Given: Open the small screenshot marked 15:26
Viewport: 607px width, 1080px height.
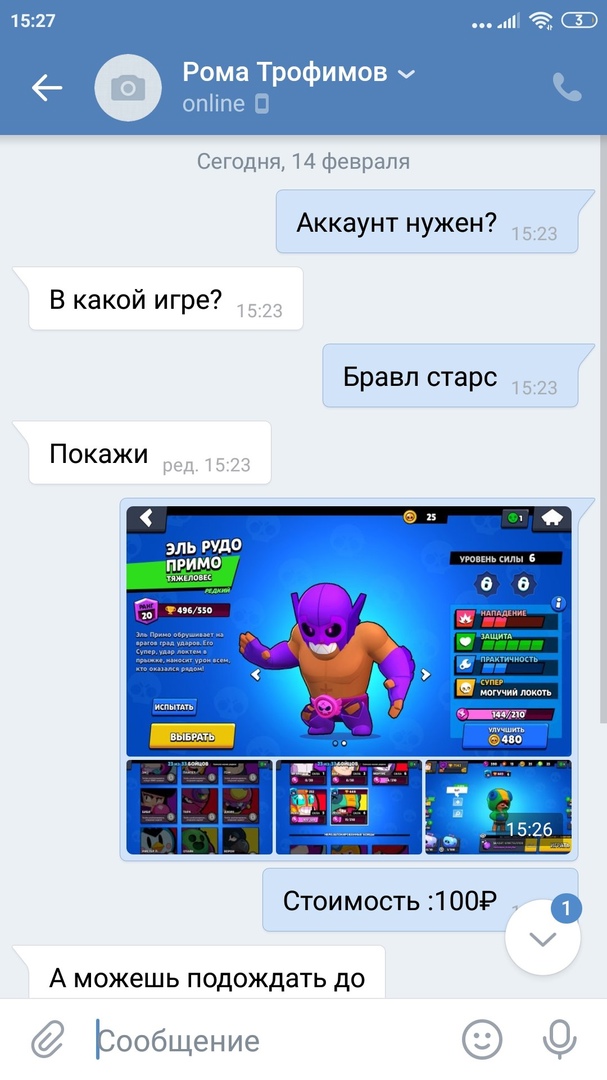Looking at the screenshot, I should 498,807.
